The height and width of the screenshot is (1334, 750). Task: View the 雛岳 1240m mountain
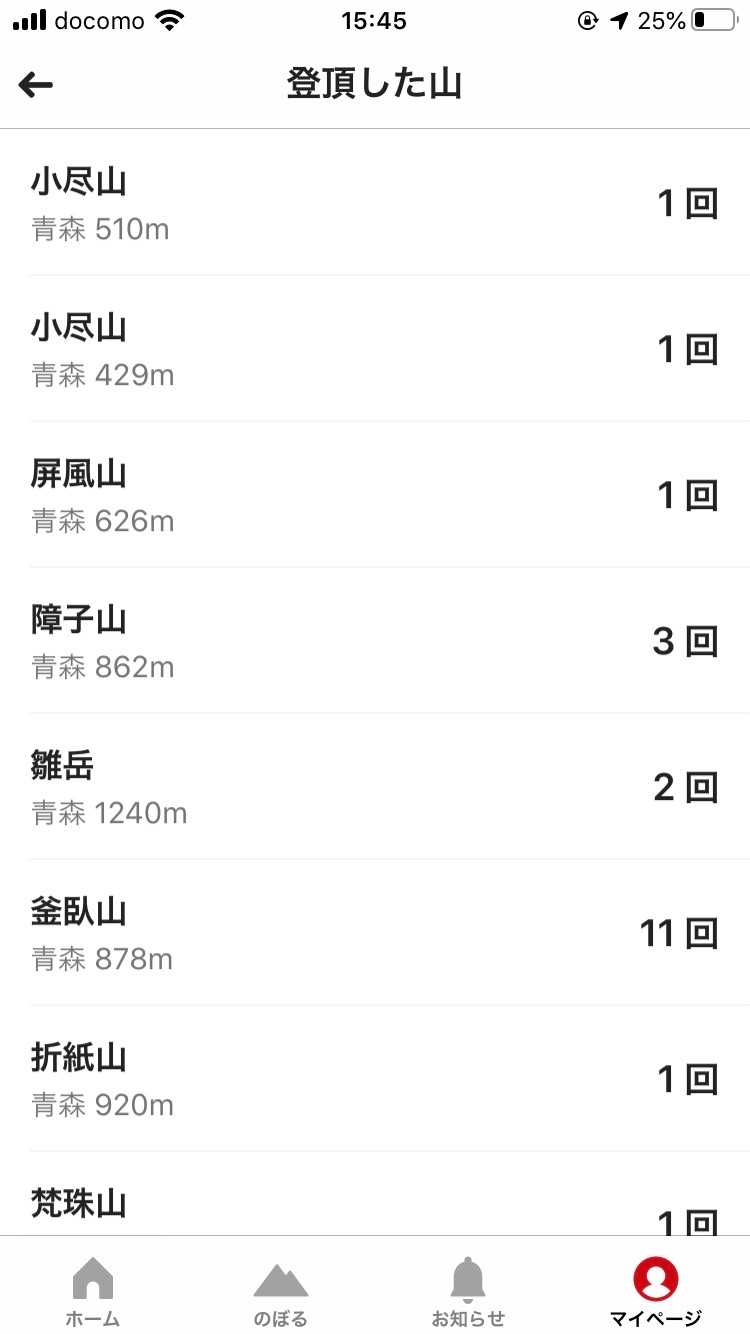coord(375,787)
